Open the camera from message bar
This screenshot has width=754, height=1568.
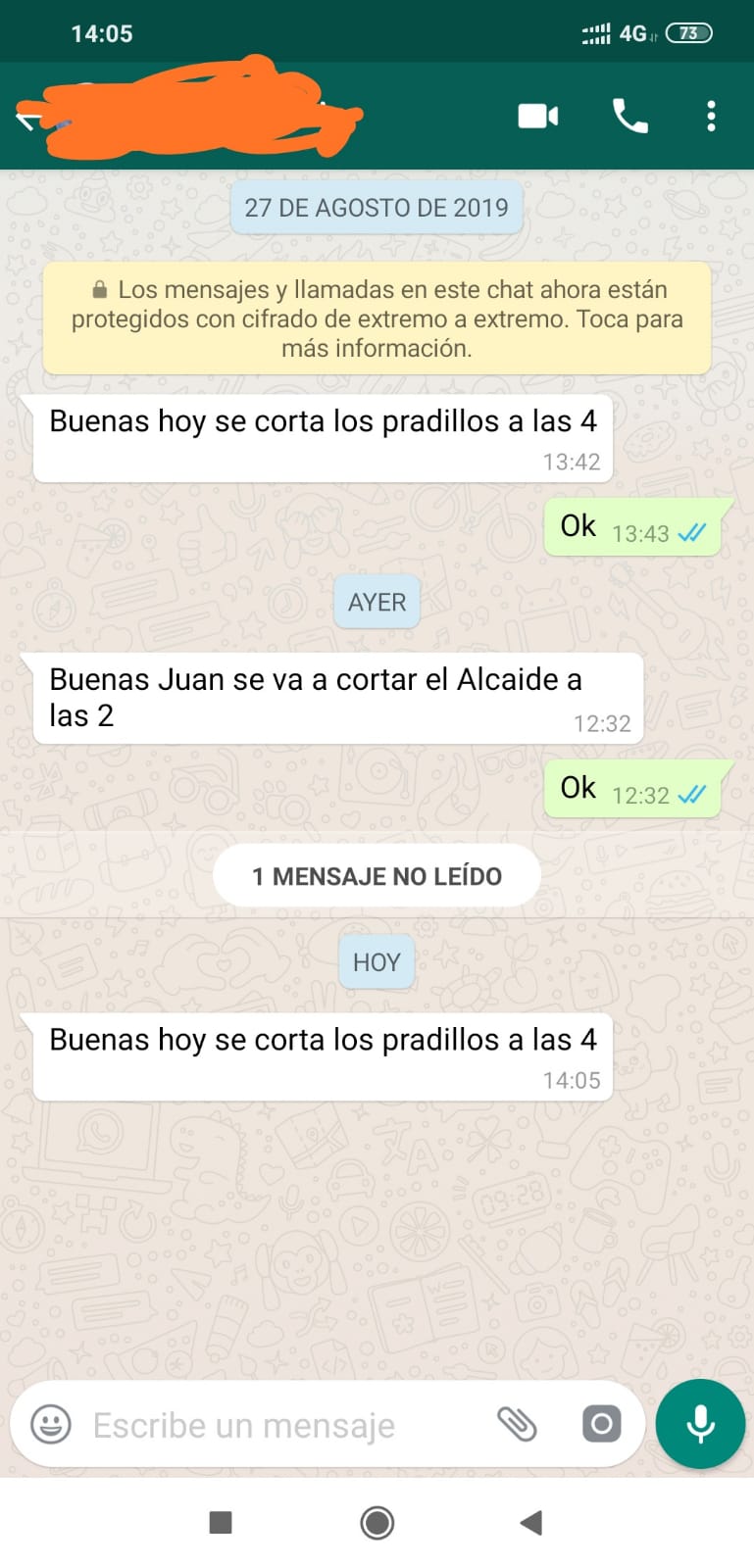tap(601, 1424)
